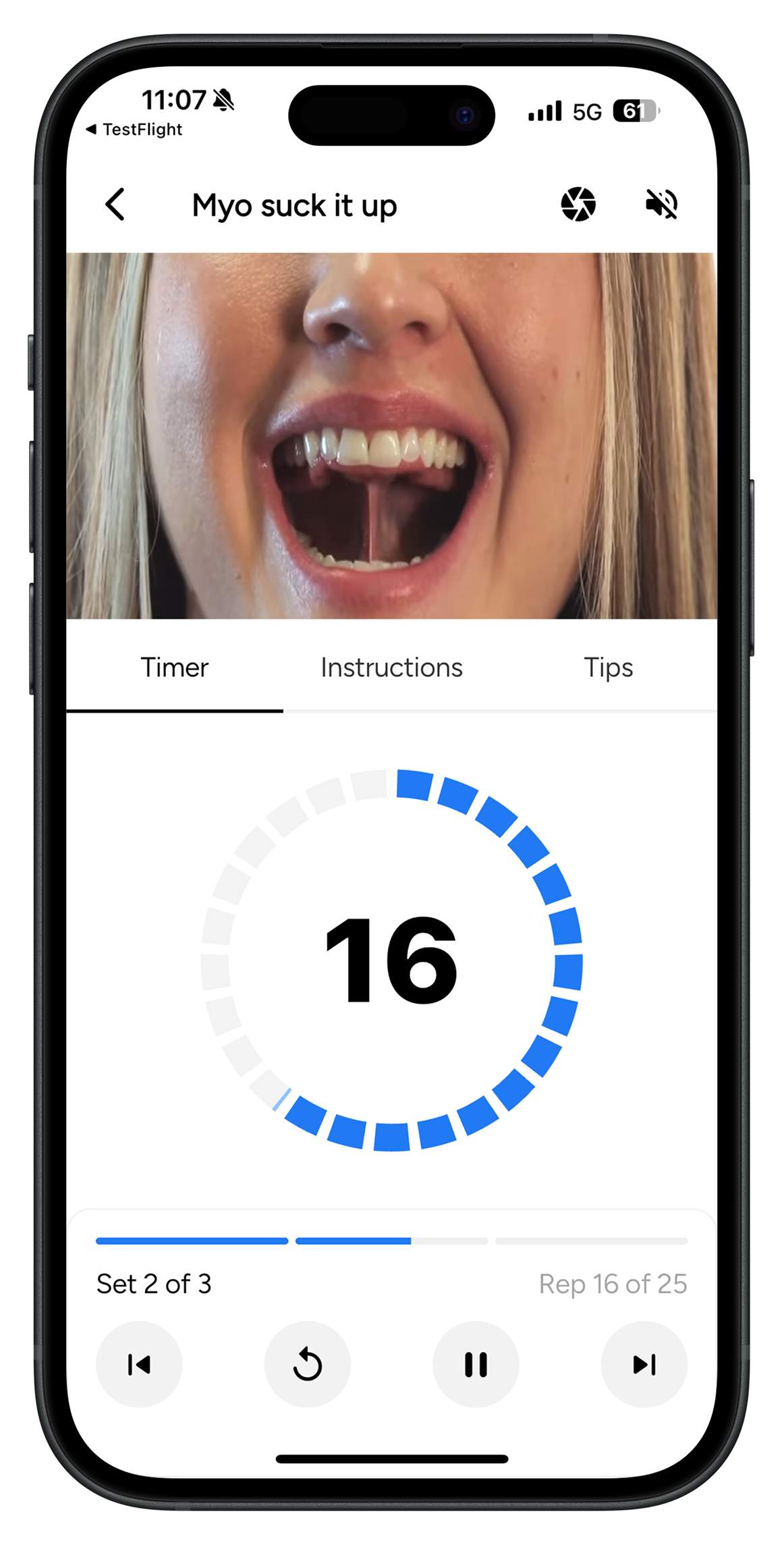Switch to the Tips tab
784x1545 pixels.
608,668
